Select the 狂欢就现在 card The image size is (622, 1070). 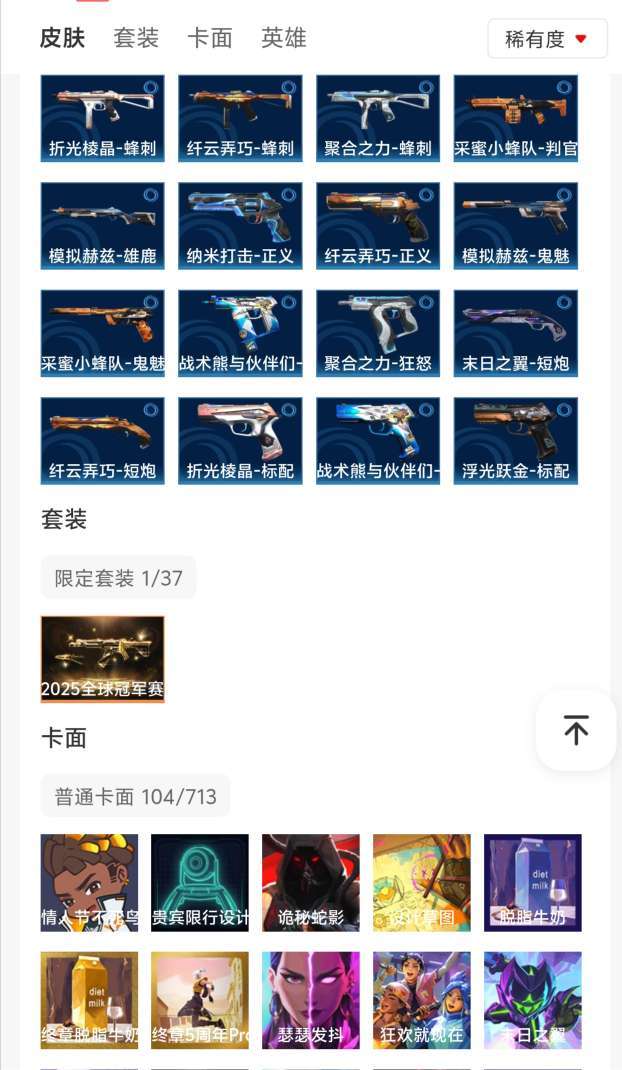tap(422, 1000)
